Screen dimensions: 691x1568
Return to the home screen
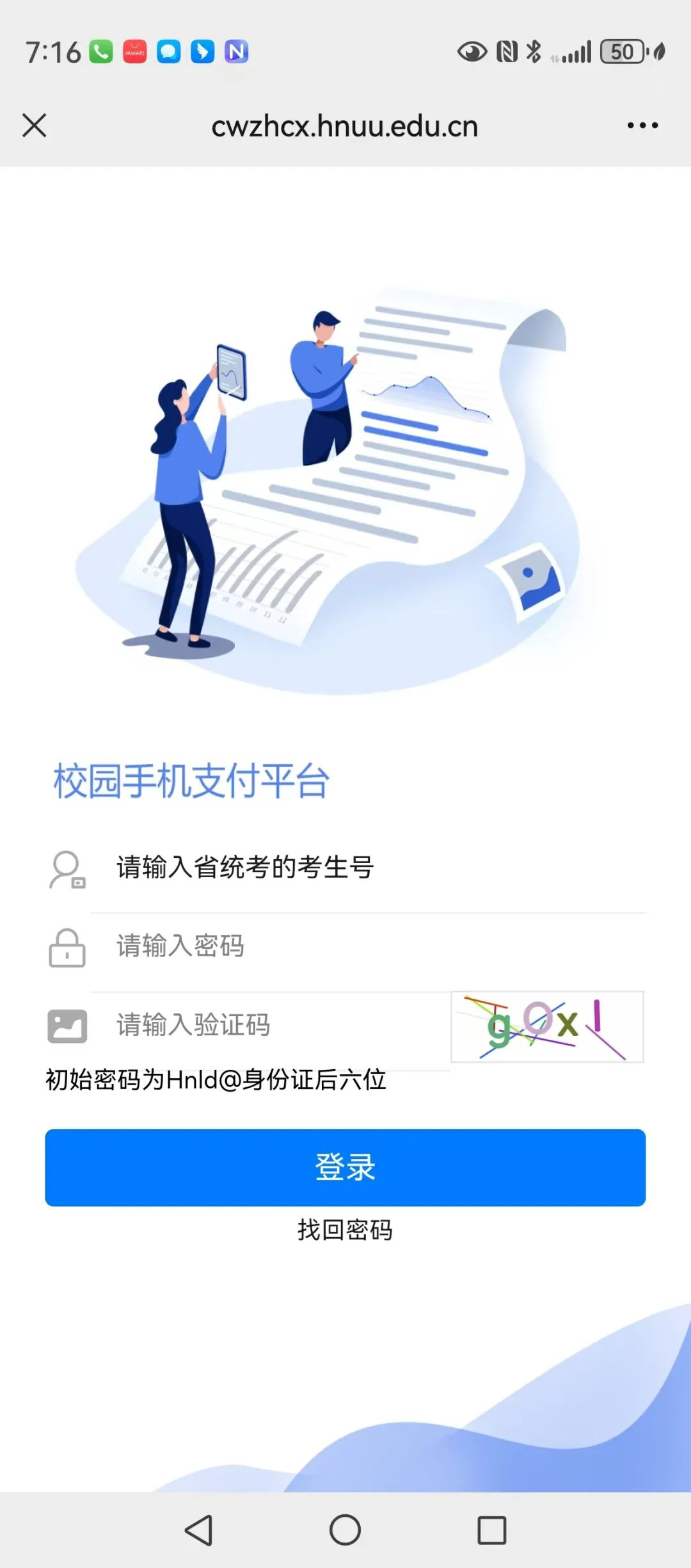(345, 1530)
